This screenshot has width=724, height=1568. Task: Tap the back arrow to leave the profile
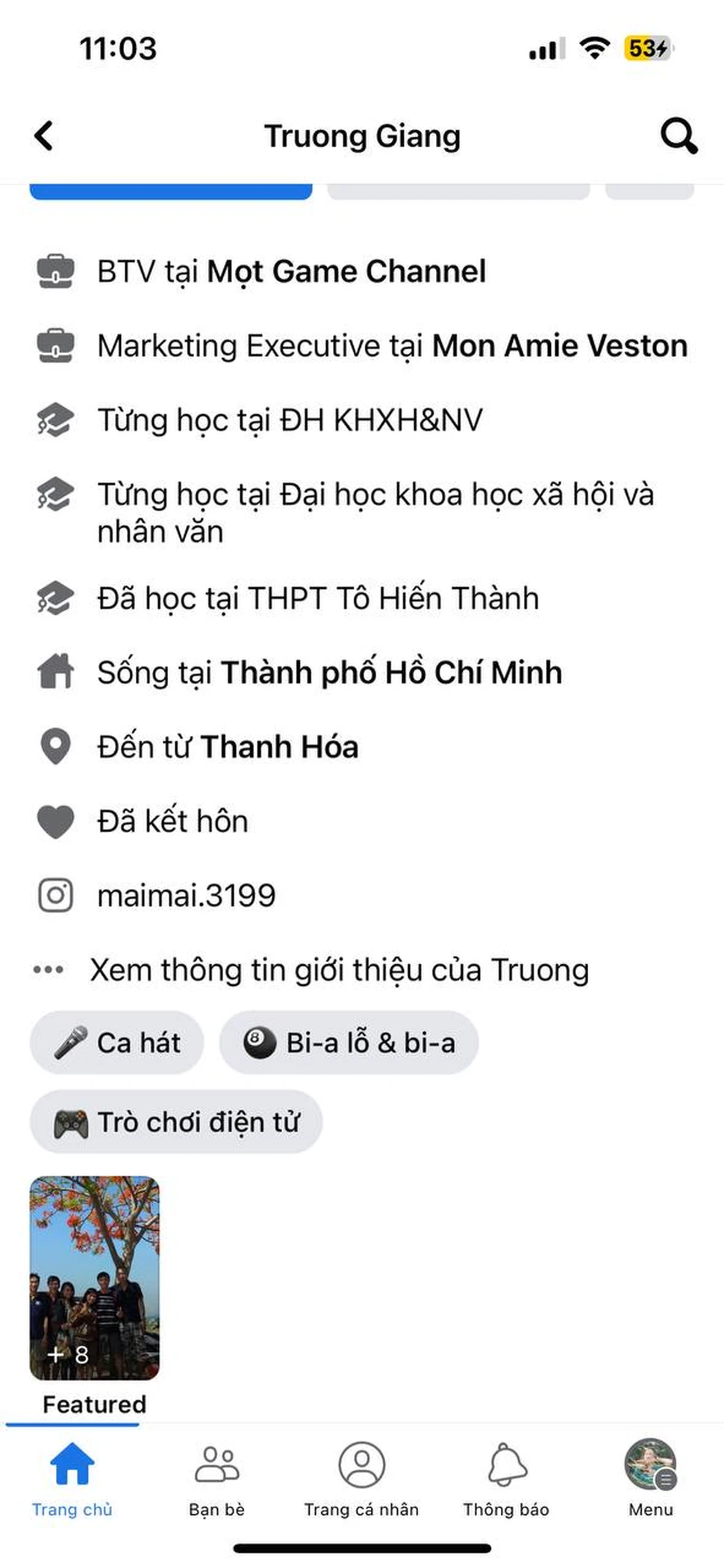[43, 136]
